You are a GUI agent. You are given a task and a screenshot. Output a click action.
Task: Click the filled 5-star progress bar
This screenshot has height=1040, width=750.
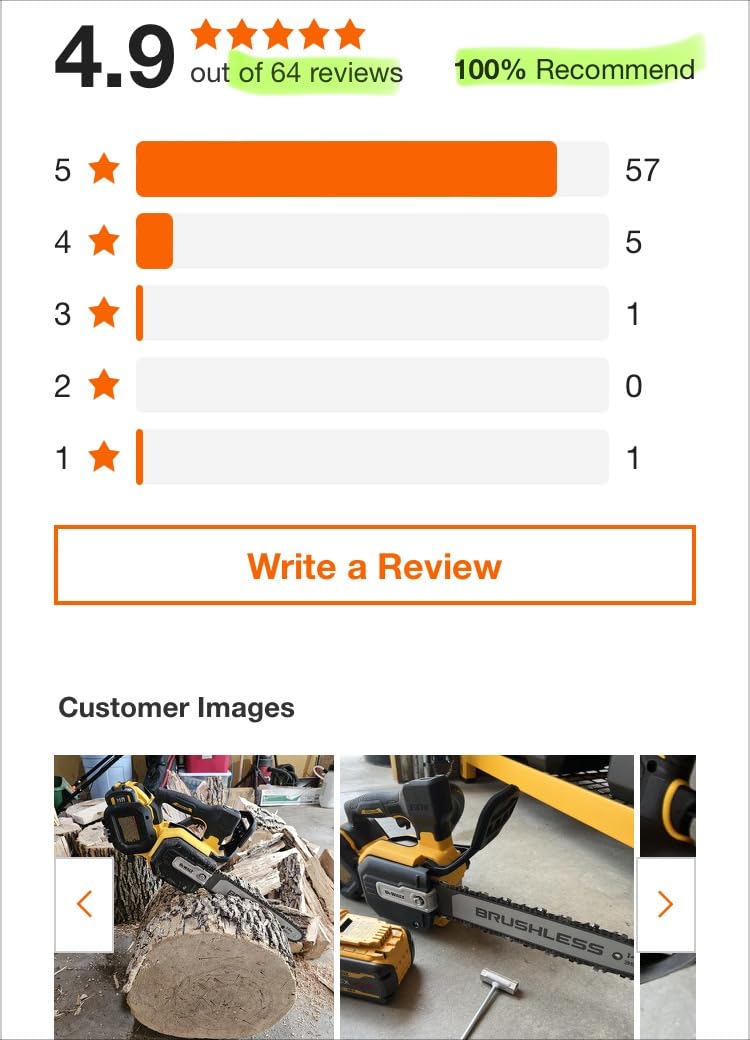(x=345, y=170)
